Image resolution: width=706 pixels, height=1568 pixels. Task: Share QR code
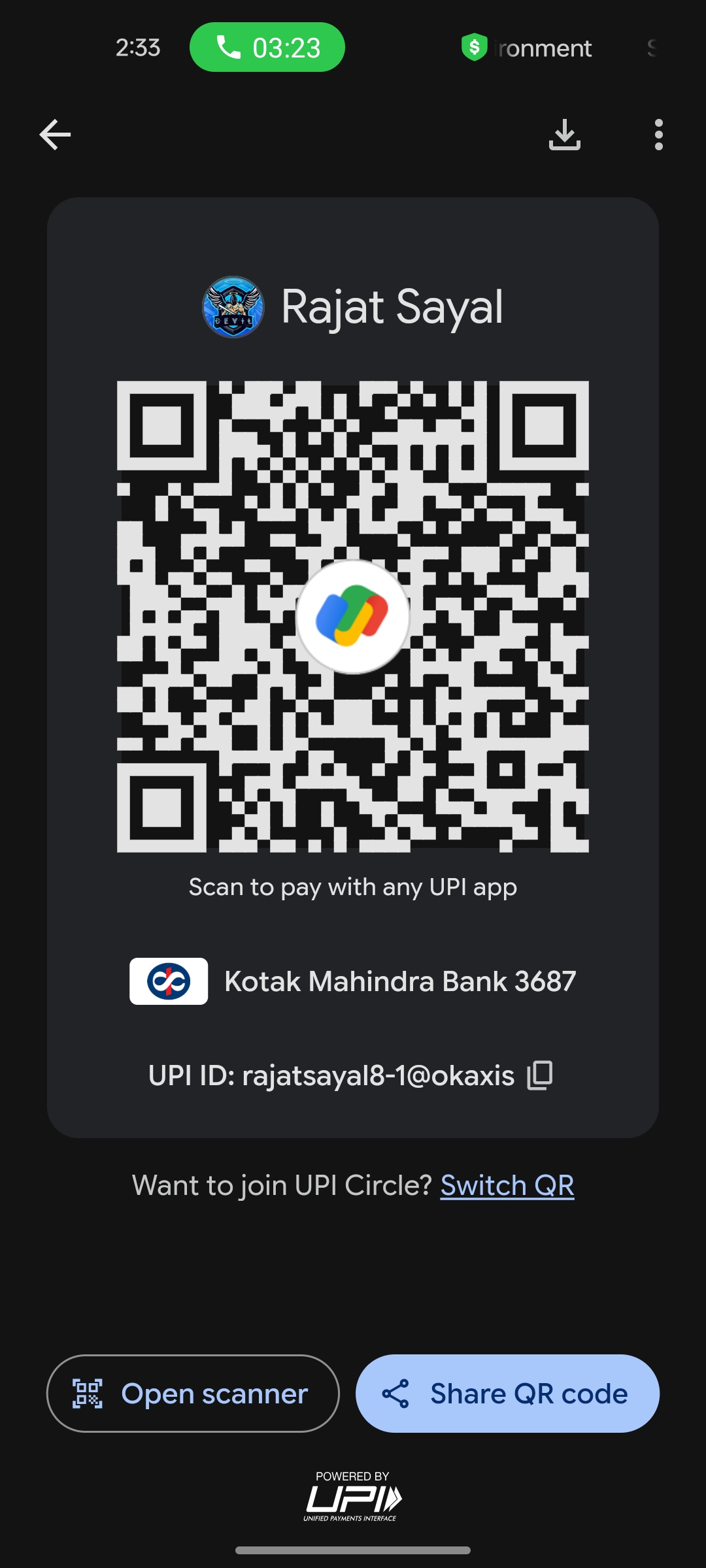point(507,1394)
